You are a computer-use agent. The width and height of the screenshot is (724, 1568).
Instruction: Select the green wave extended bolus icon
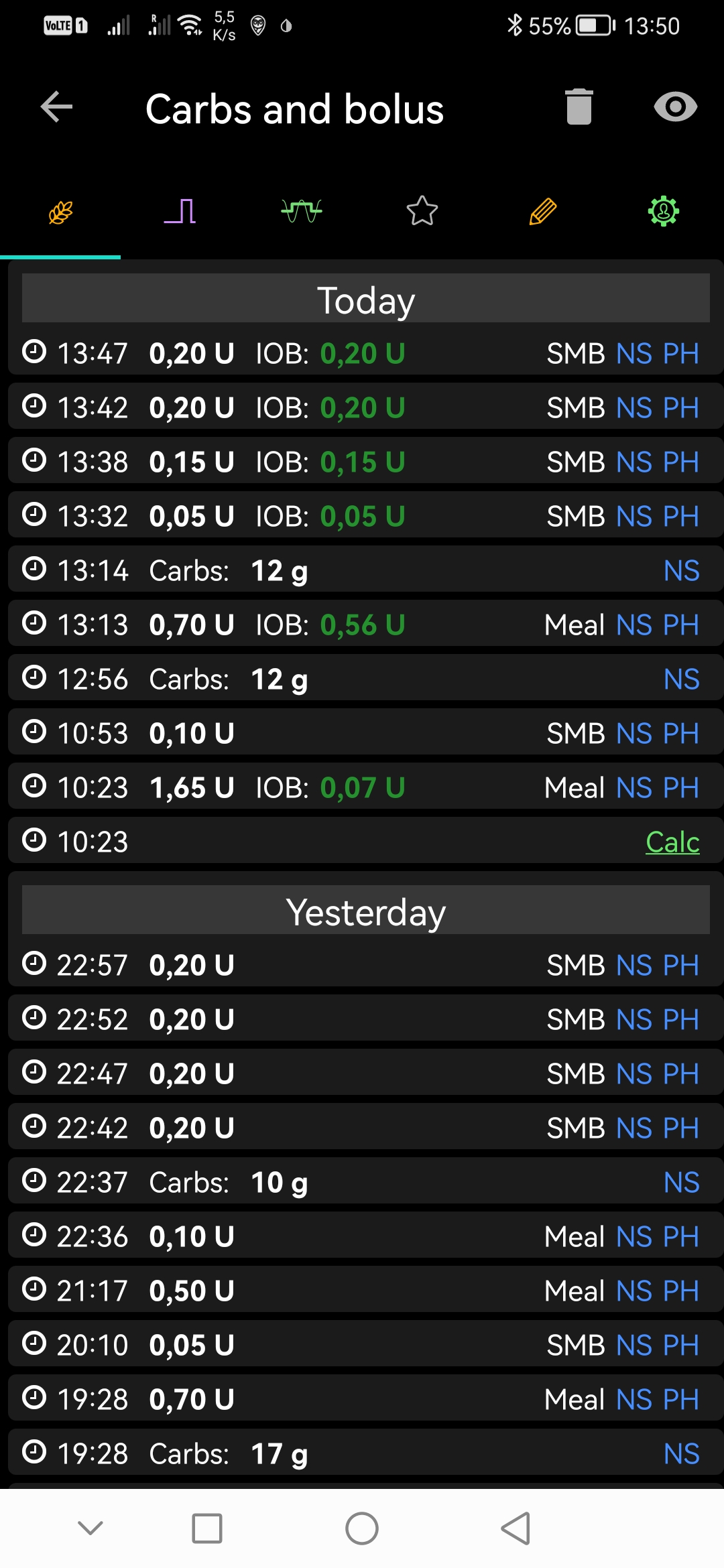[x=300, y=211]
